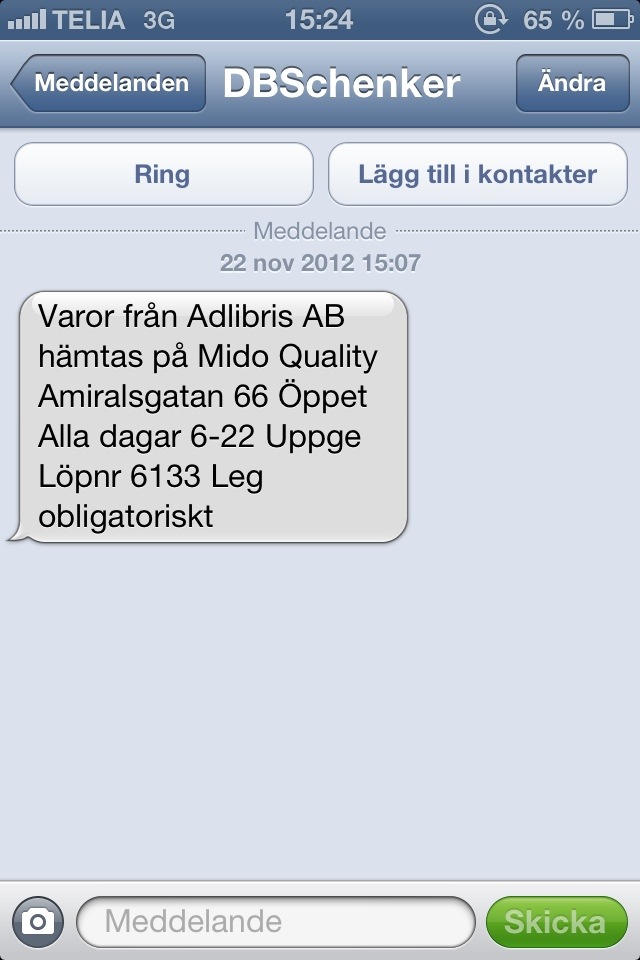This screenshot has height=960, width=640.
Task: Open the camera attachment icon
Action: (x=38, y=921)
